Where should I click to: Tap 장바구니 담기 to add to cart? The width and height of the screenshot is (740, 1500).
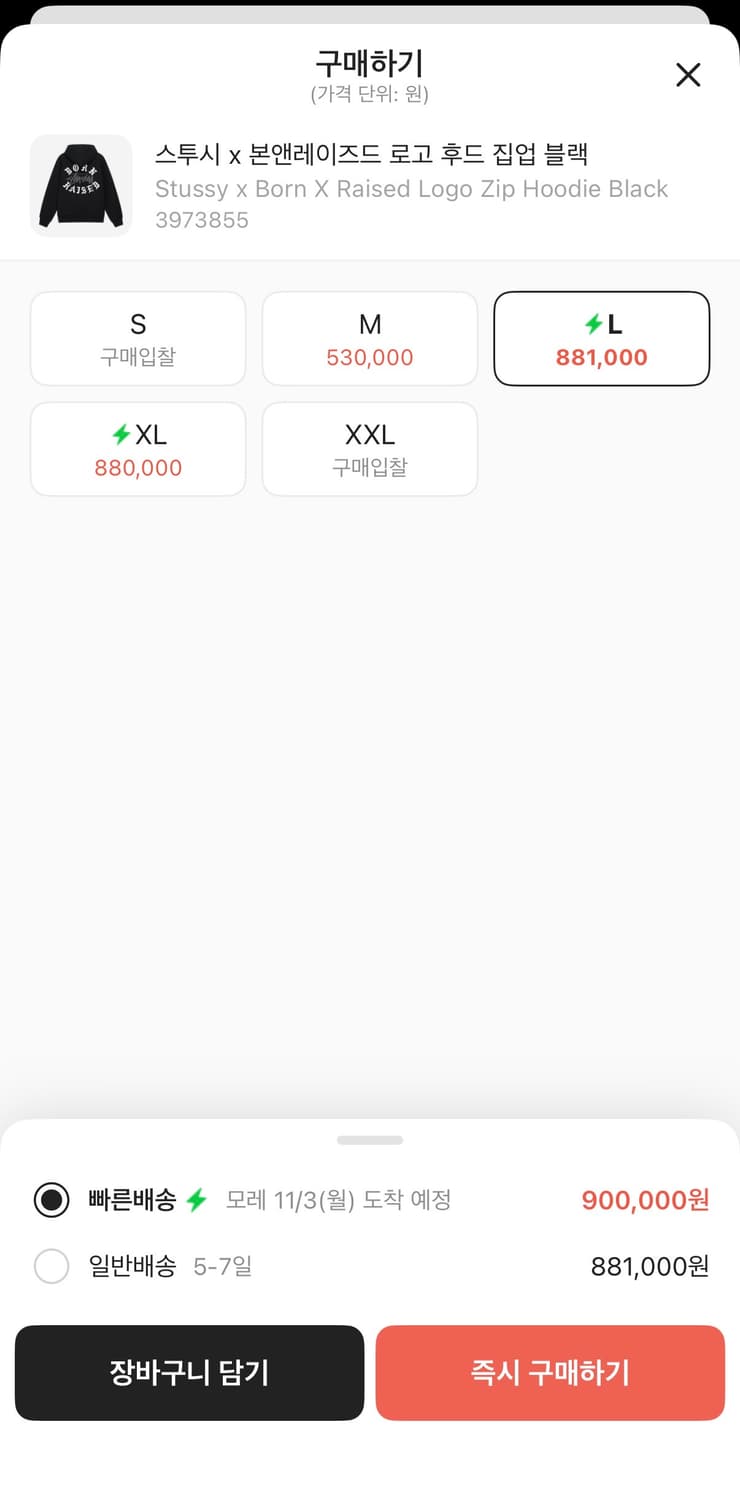[189, 1373]
